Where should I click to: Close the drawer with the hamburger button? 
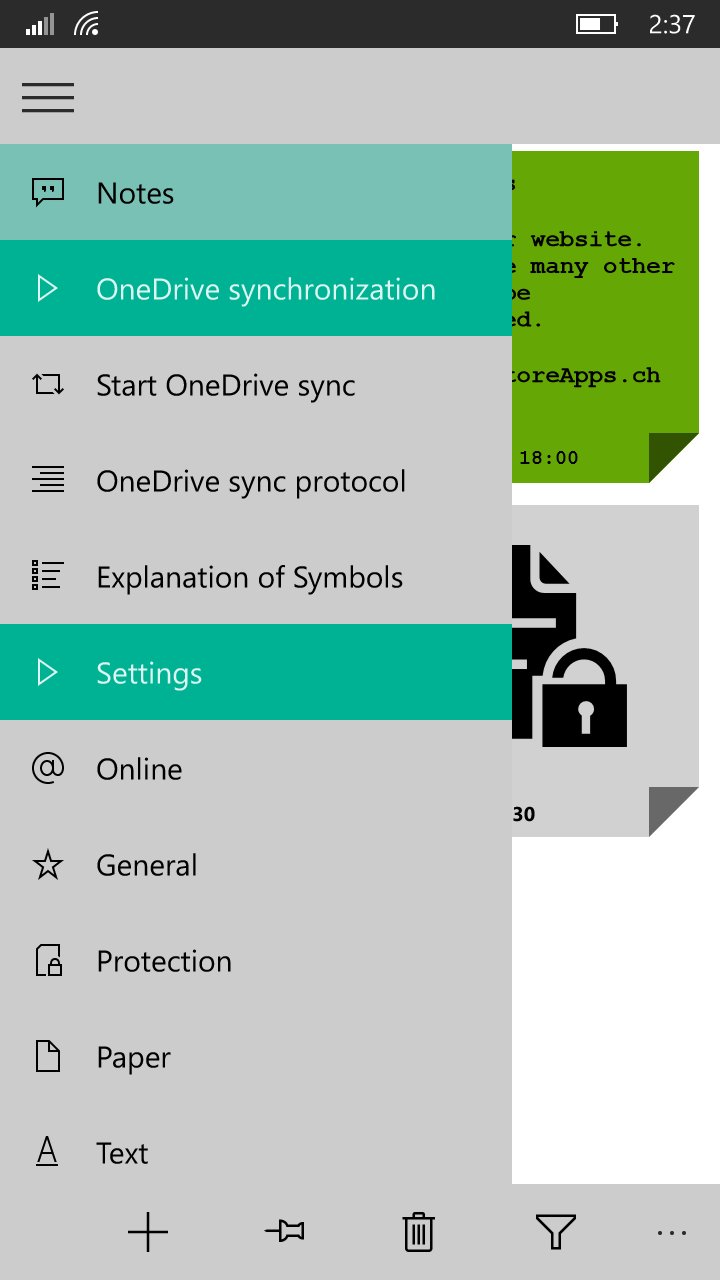click(48, 97)
